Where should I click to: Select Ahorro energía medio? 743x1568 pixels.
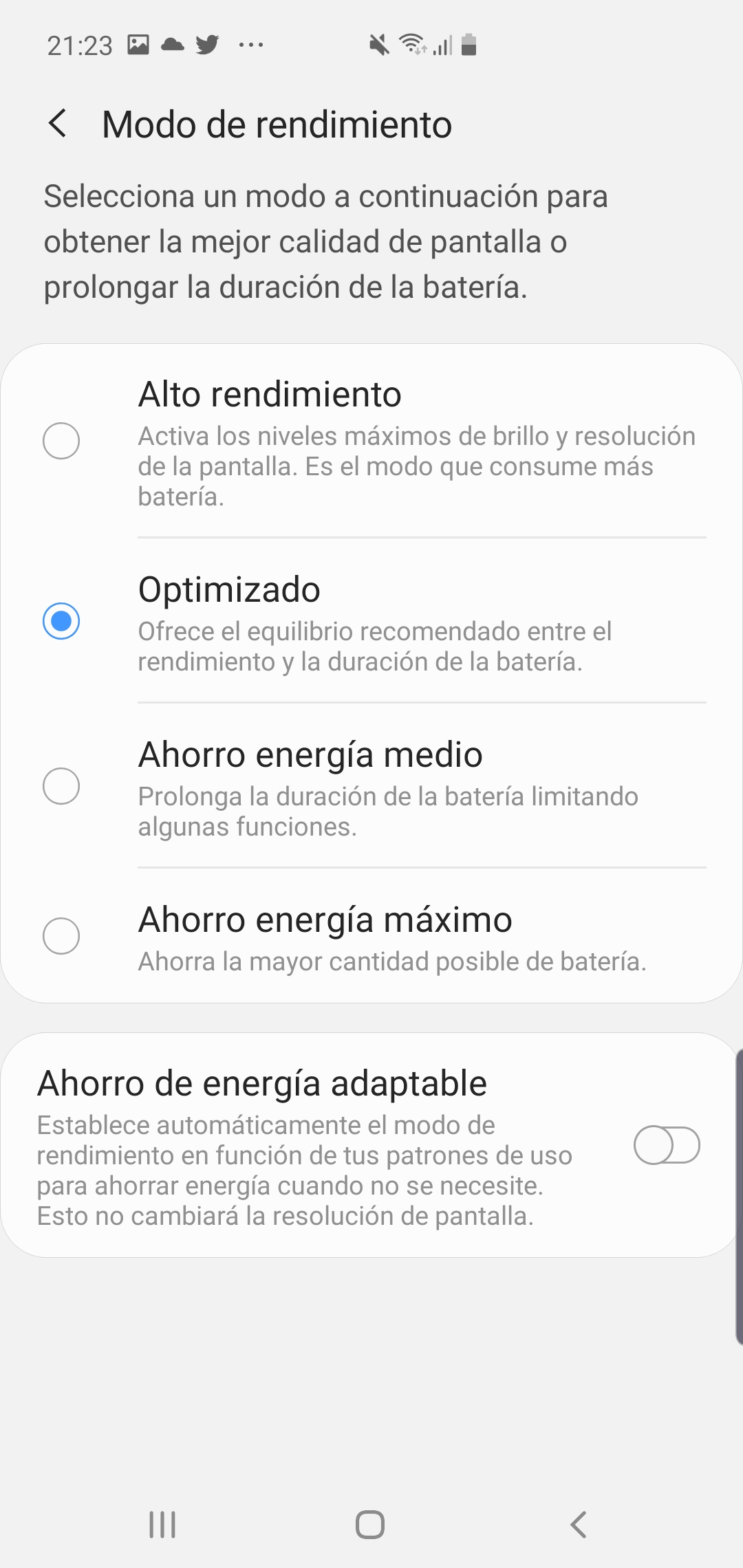click(61, 786)
